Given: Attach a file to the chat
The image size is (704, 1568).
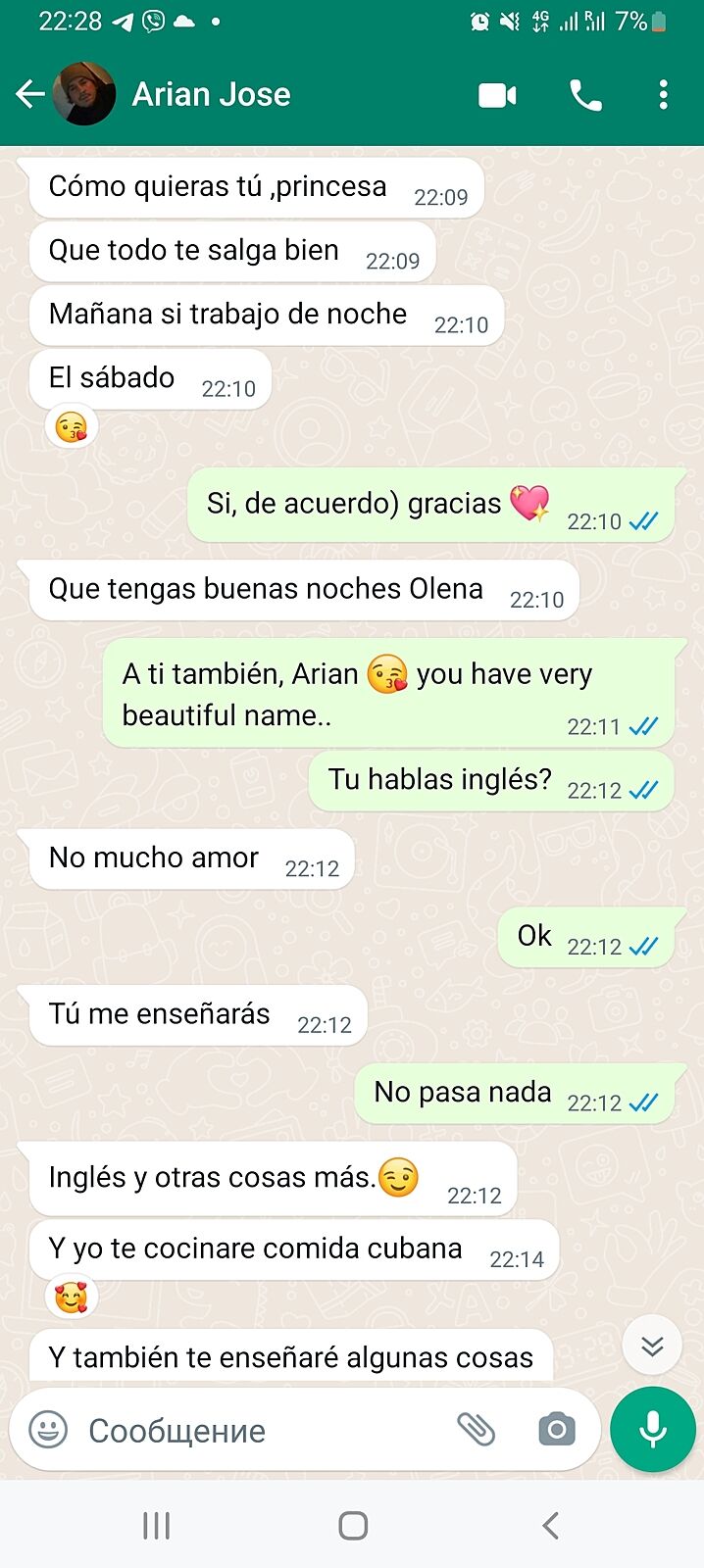Looking at the screenshot, I should tap(477, 1430).
